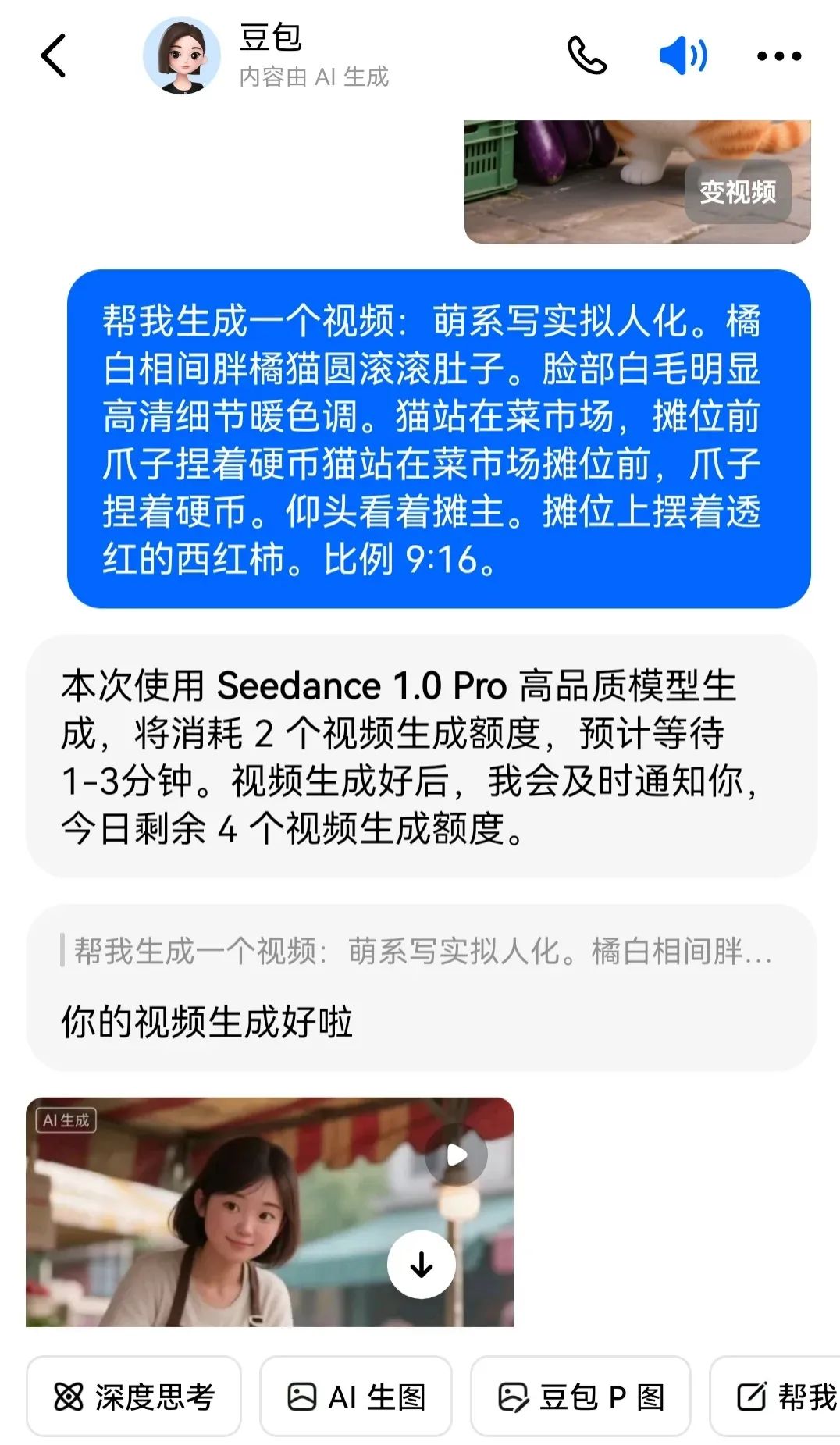Screen dimensions: 840x1445
Task: Open the quoted prompt reply preview
Action: (422, 951)
